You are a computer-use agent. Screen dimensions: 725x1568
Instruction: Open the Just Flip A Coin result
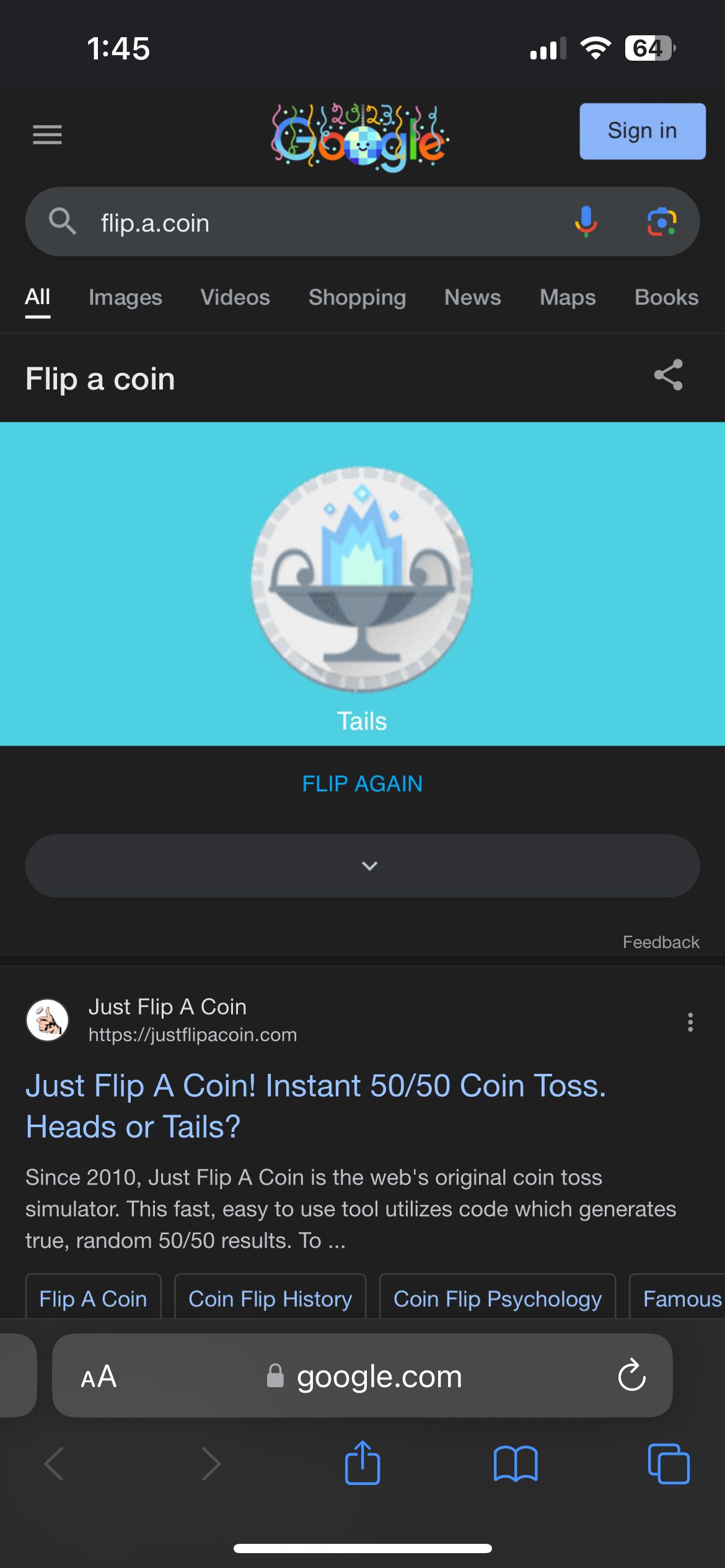click(315, 1105)
